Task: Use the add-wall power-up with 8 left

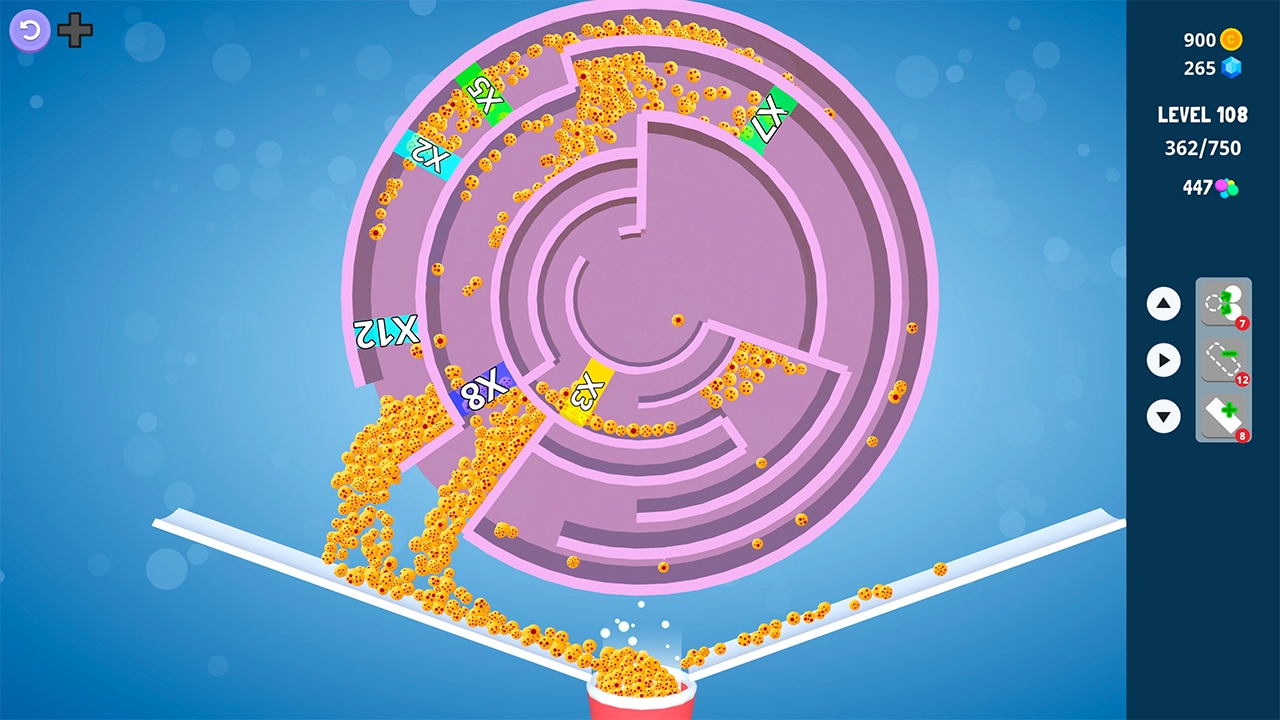Action: tap(1223, 415)
